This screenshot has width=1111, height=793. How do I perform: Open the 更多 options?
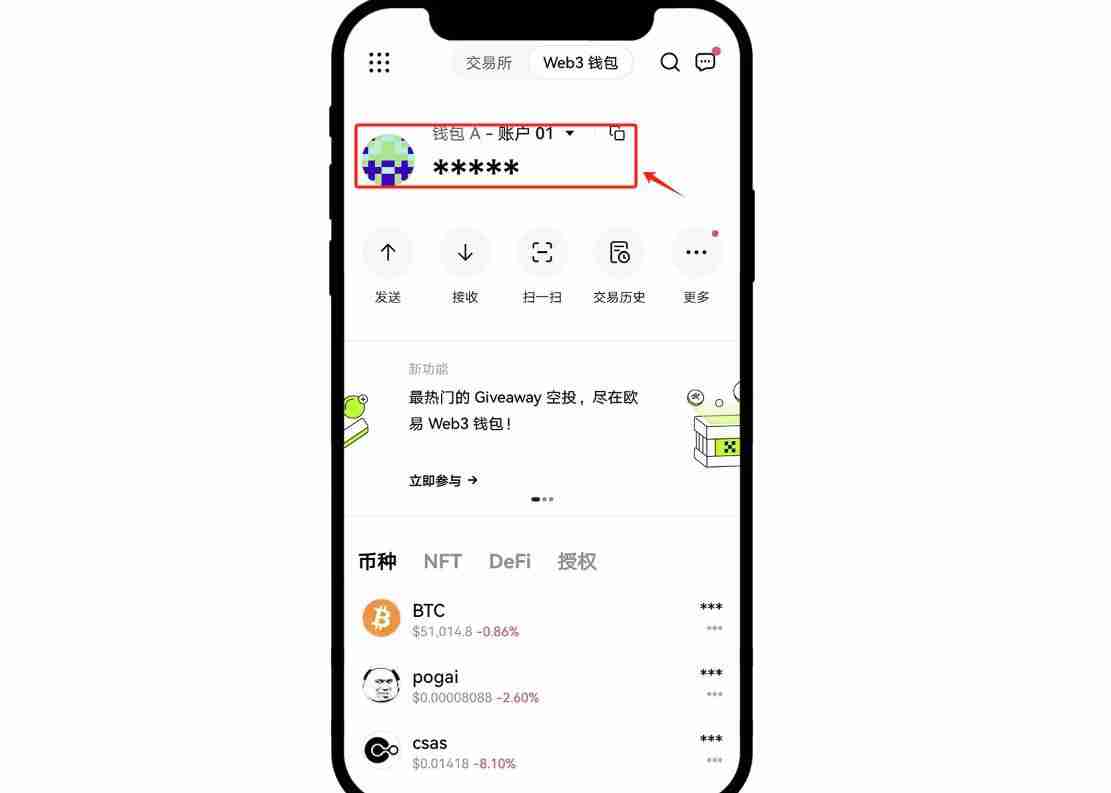click(x=696, y=253)
